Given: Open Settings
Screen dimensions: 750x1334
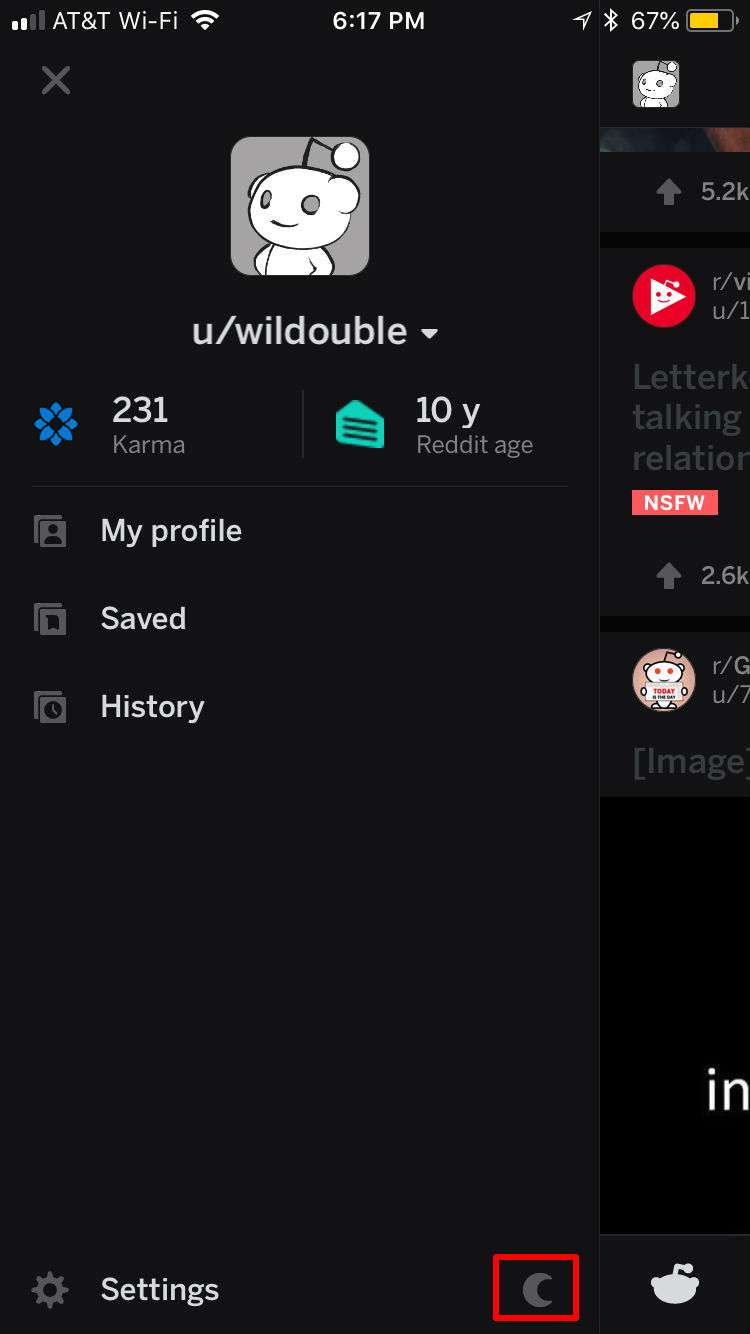Looking at the screenshot, I should click(158, 1290).
